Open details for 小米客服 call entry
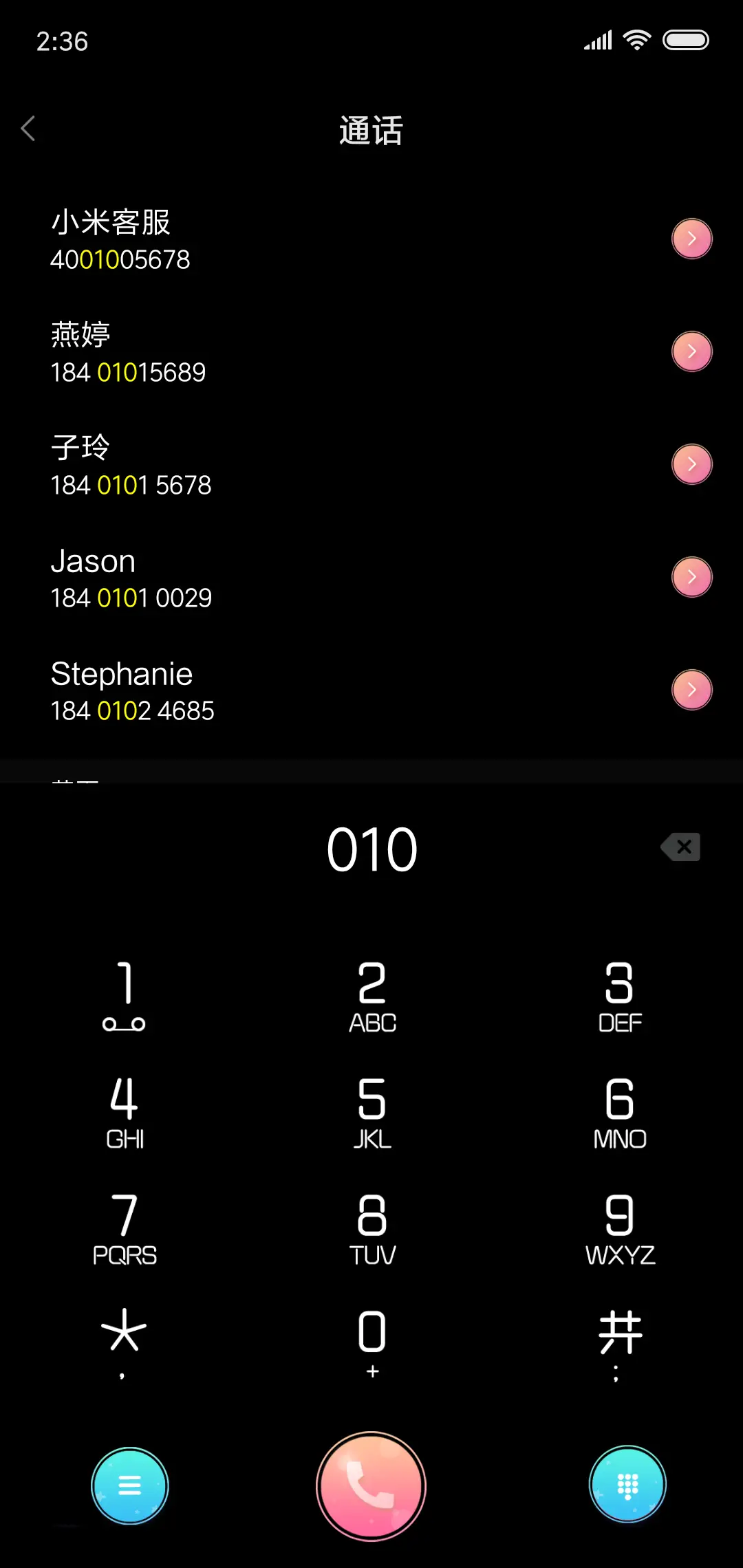This screenshot has width=743, height=1568. (x=692, y=237)
